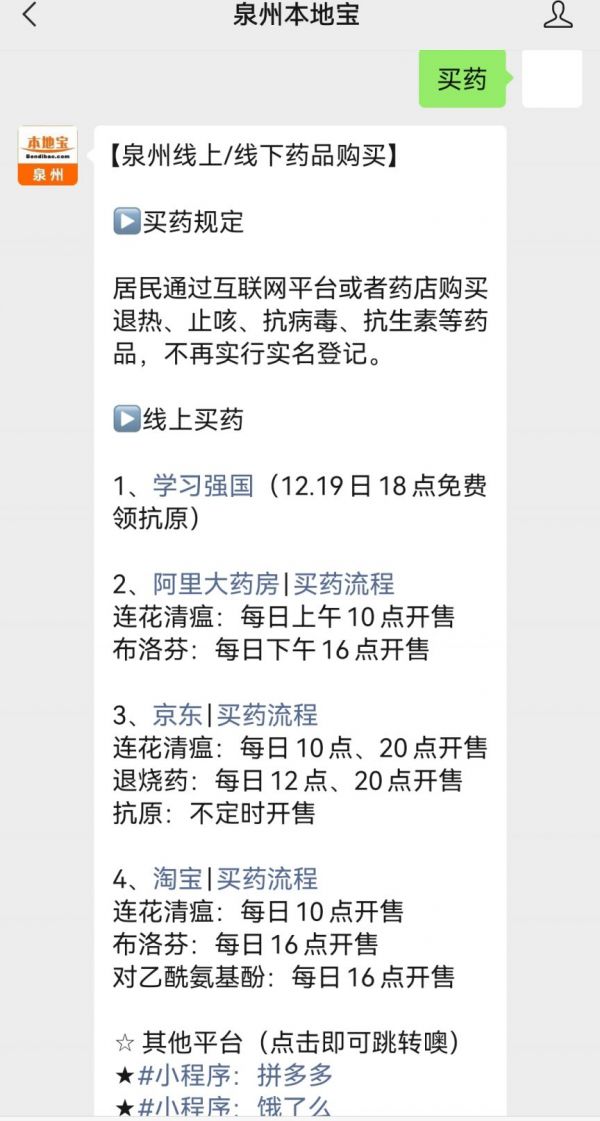
Task: Launch the 拼多多 mini program link
Action: click(x=235, y=1075)
